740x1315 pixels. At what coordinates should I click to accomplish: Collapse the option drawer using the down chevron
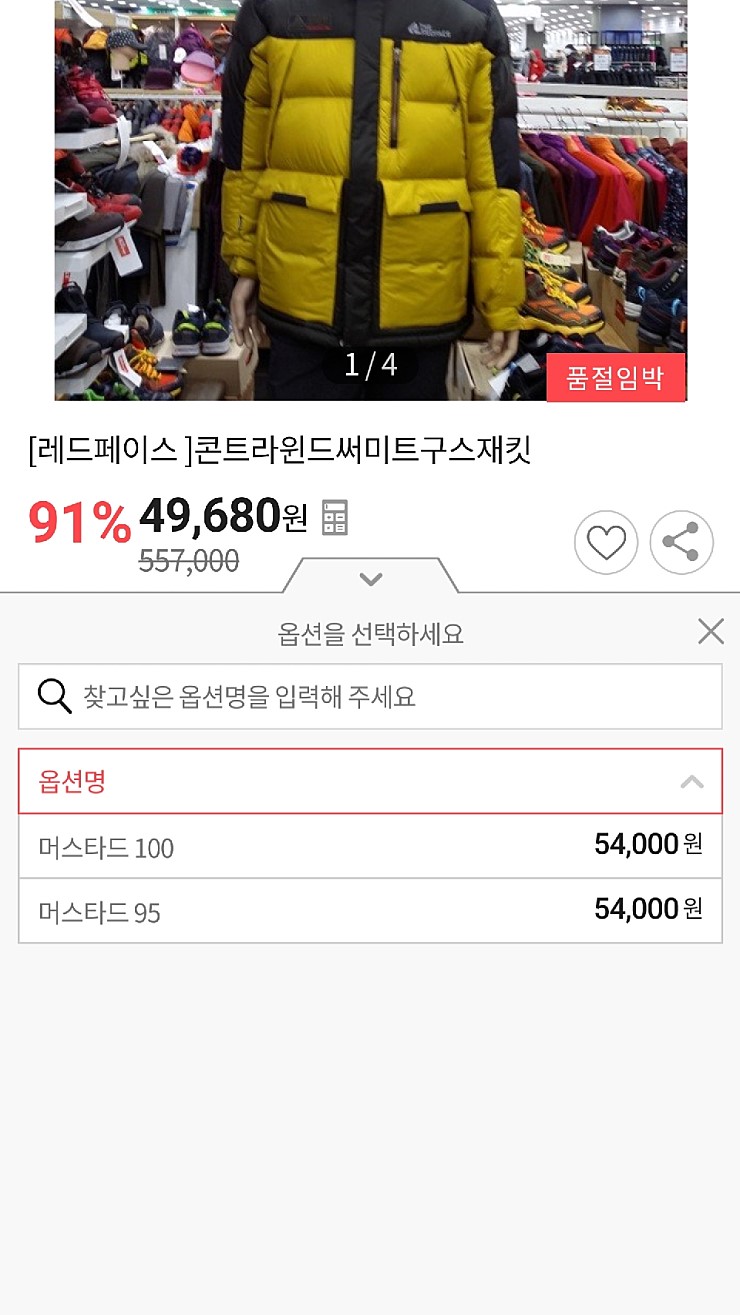[371, 578]
